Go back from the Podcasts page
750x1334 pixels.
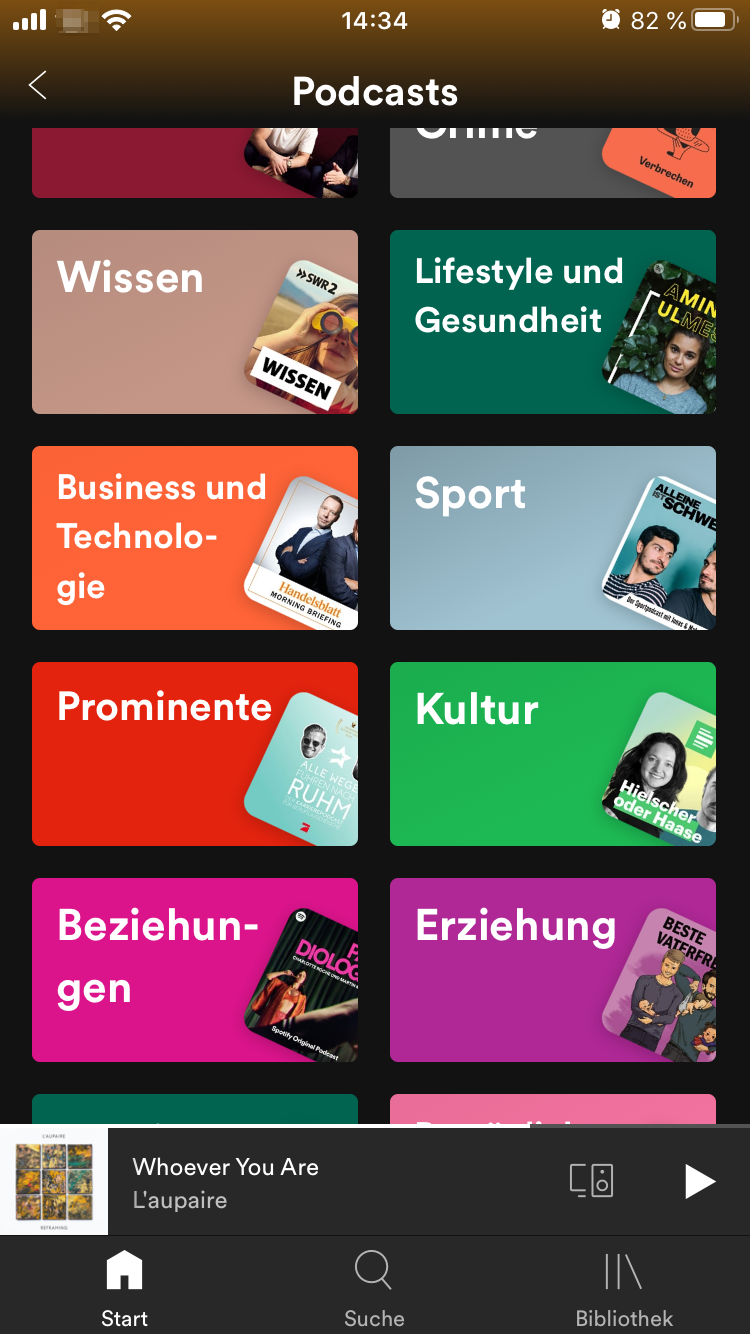tap(38, 86)
